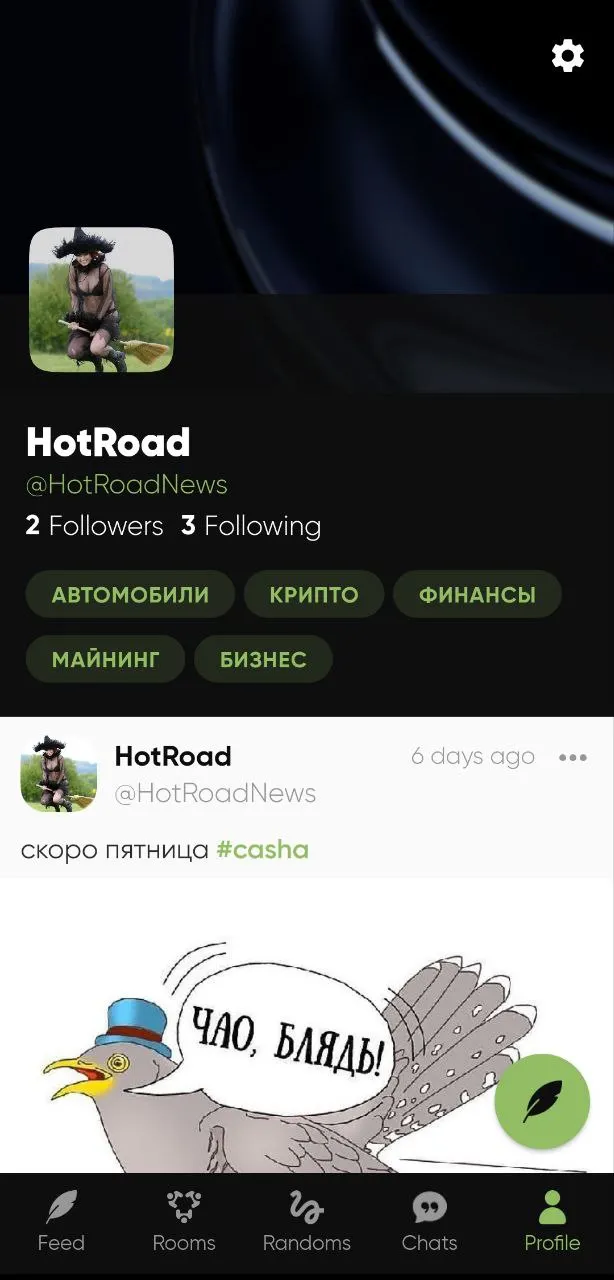Open the bird cartoon image in the post
The height and width of the screenshot is (1280, 614).
click(307, 1026)
